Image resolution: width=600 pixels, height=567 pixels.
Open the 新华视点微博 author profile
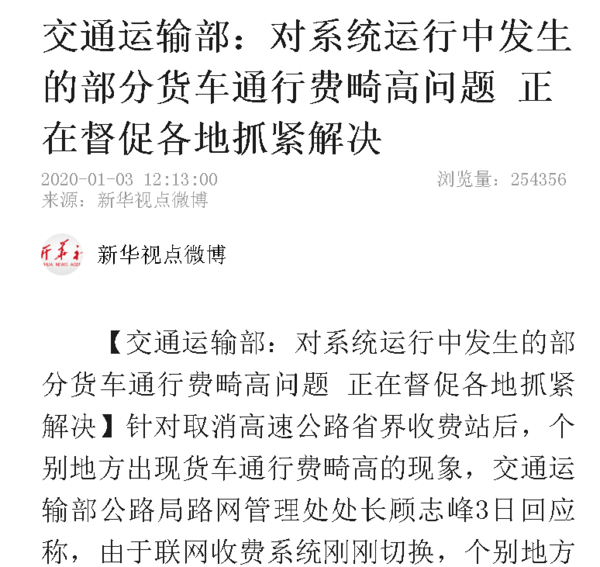point(161,254)
